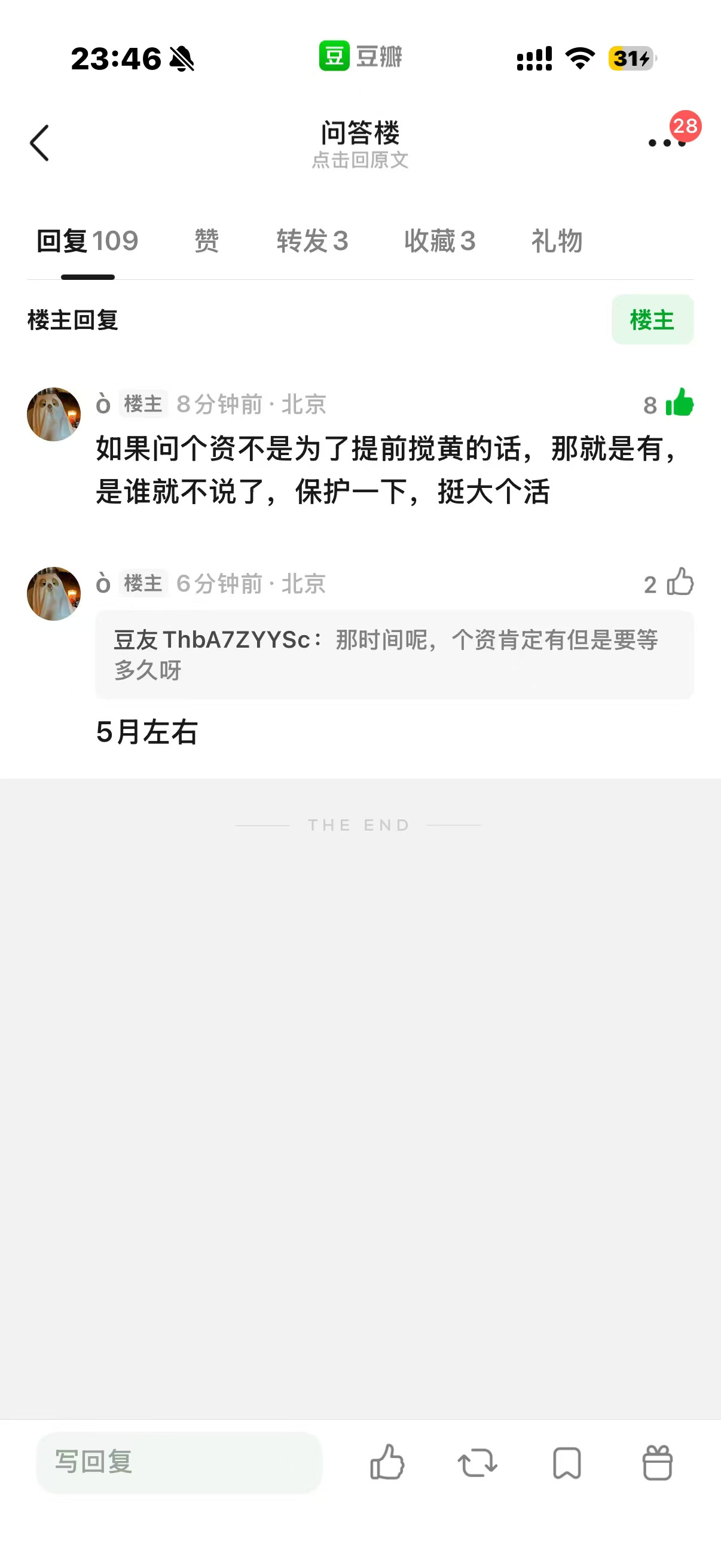Bookmark this post from the bottom bar
721x1568 pixels.
click(x=566, y=1462)
